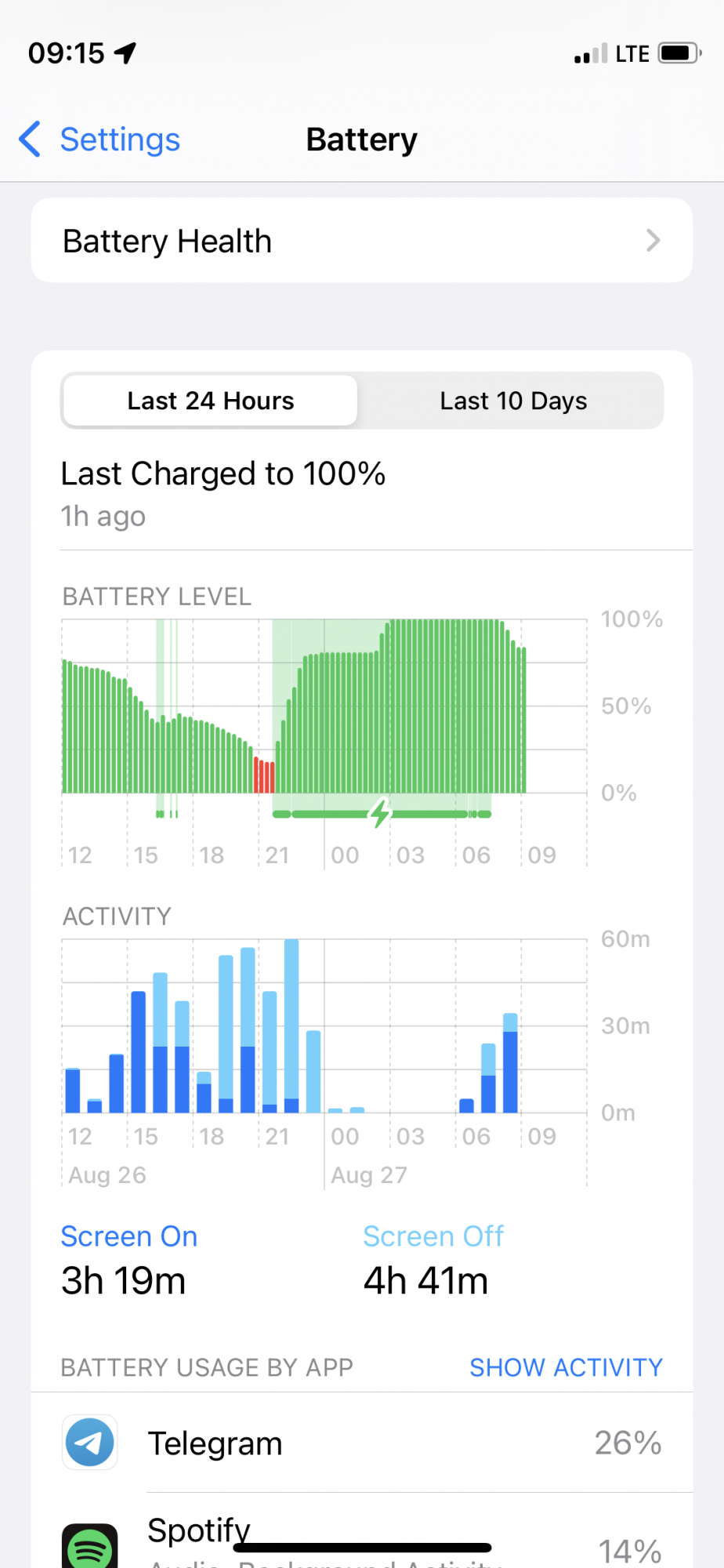The width and height of the screenshot is (724, 1568).
Task: Go back to Settings
Action: 100,140
